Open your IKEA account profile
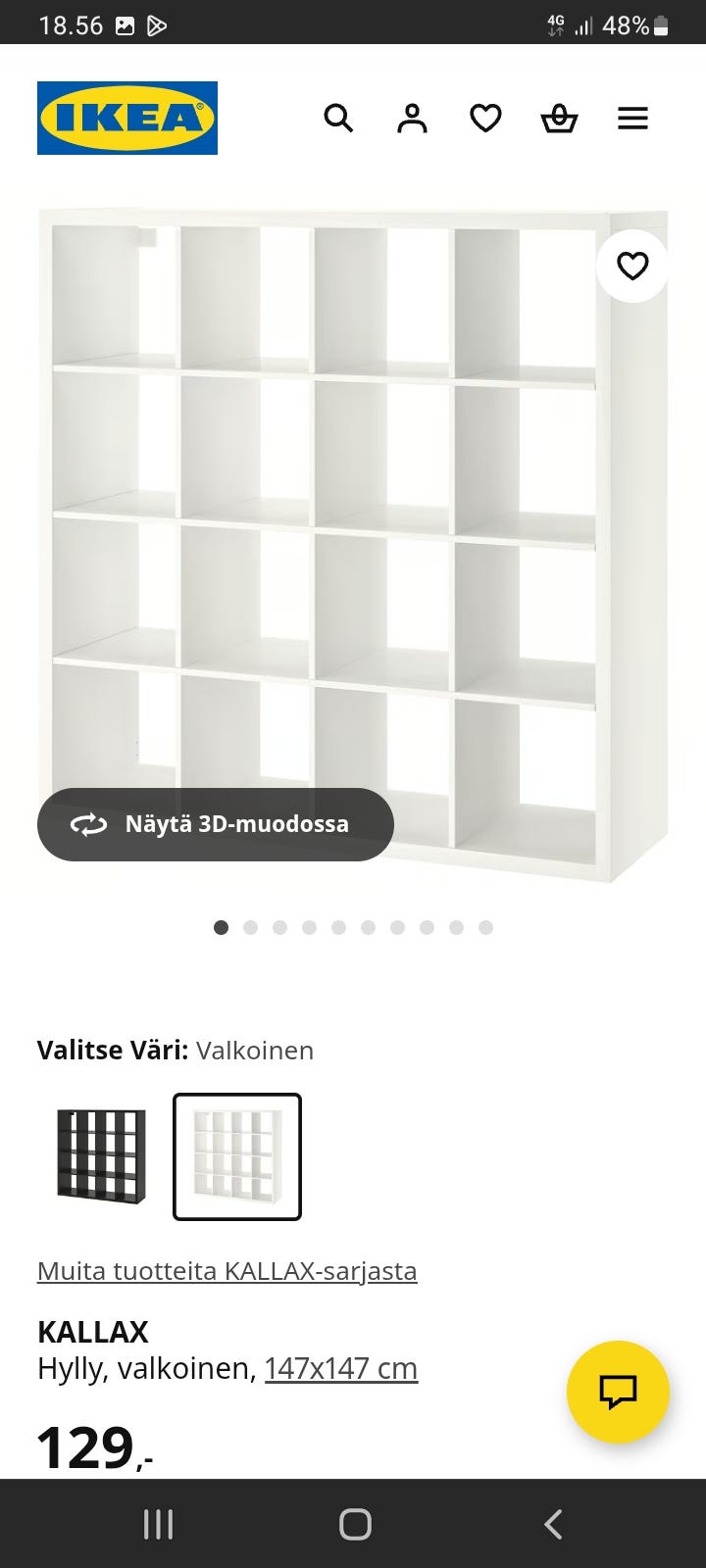 412,118
